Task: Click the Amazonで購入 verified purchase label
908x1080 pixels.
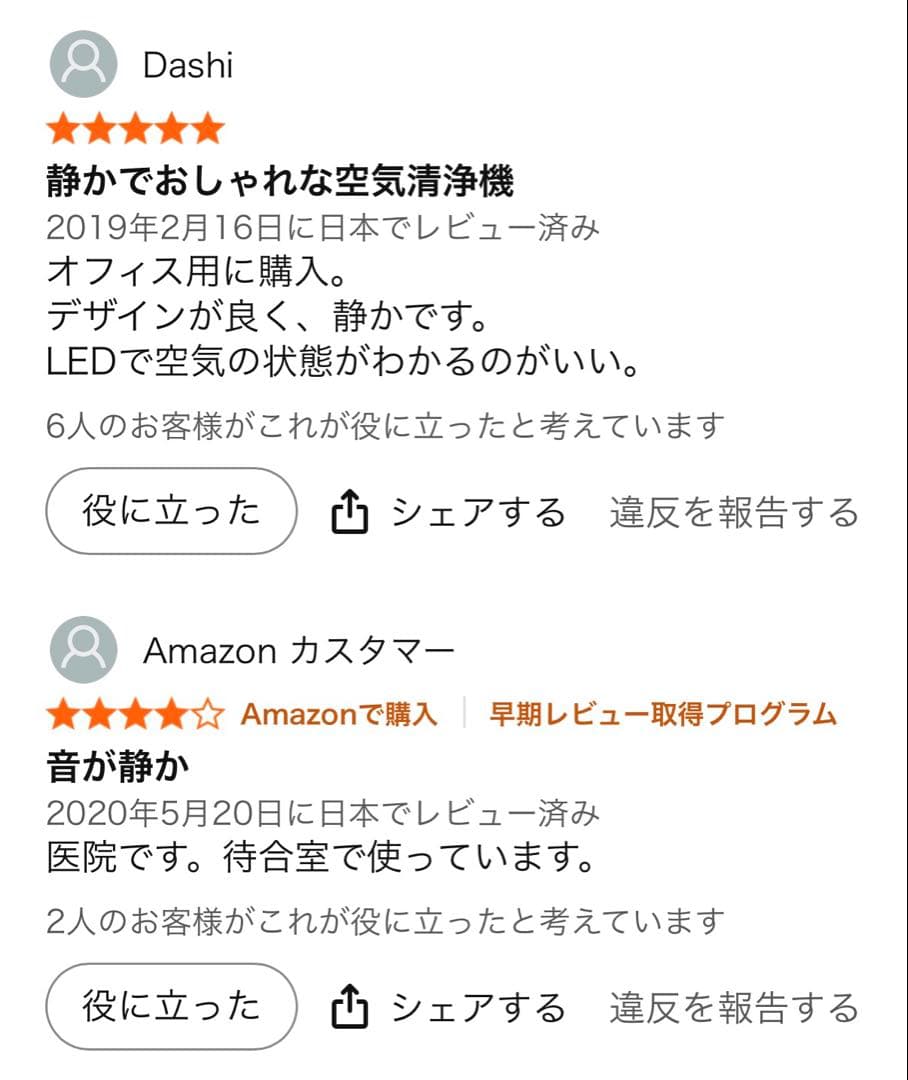Action: tap(338, 714)
